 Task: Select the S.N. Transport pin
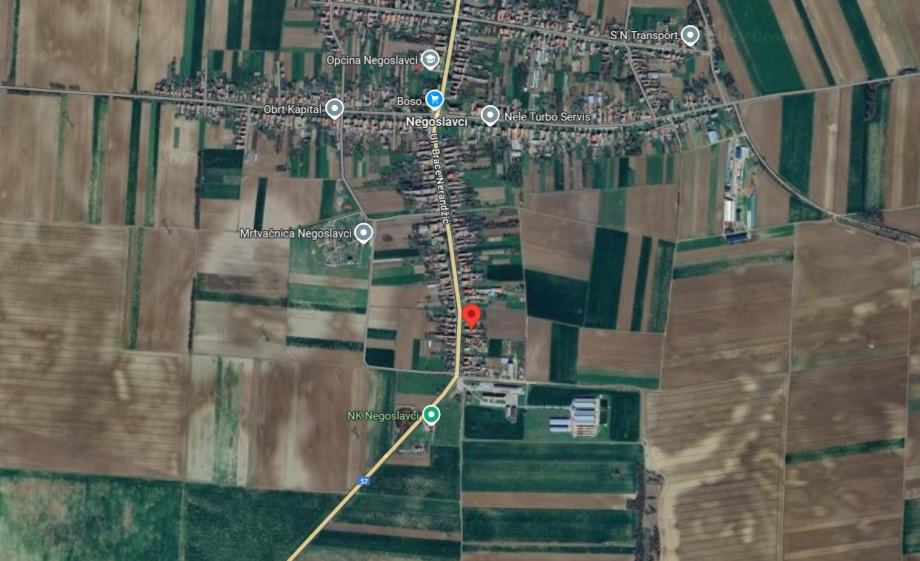point(689,35)
